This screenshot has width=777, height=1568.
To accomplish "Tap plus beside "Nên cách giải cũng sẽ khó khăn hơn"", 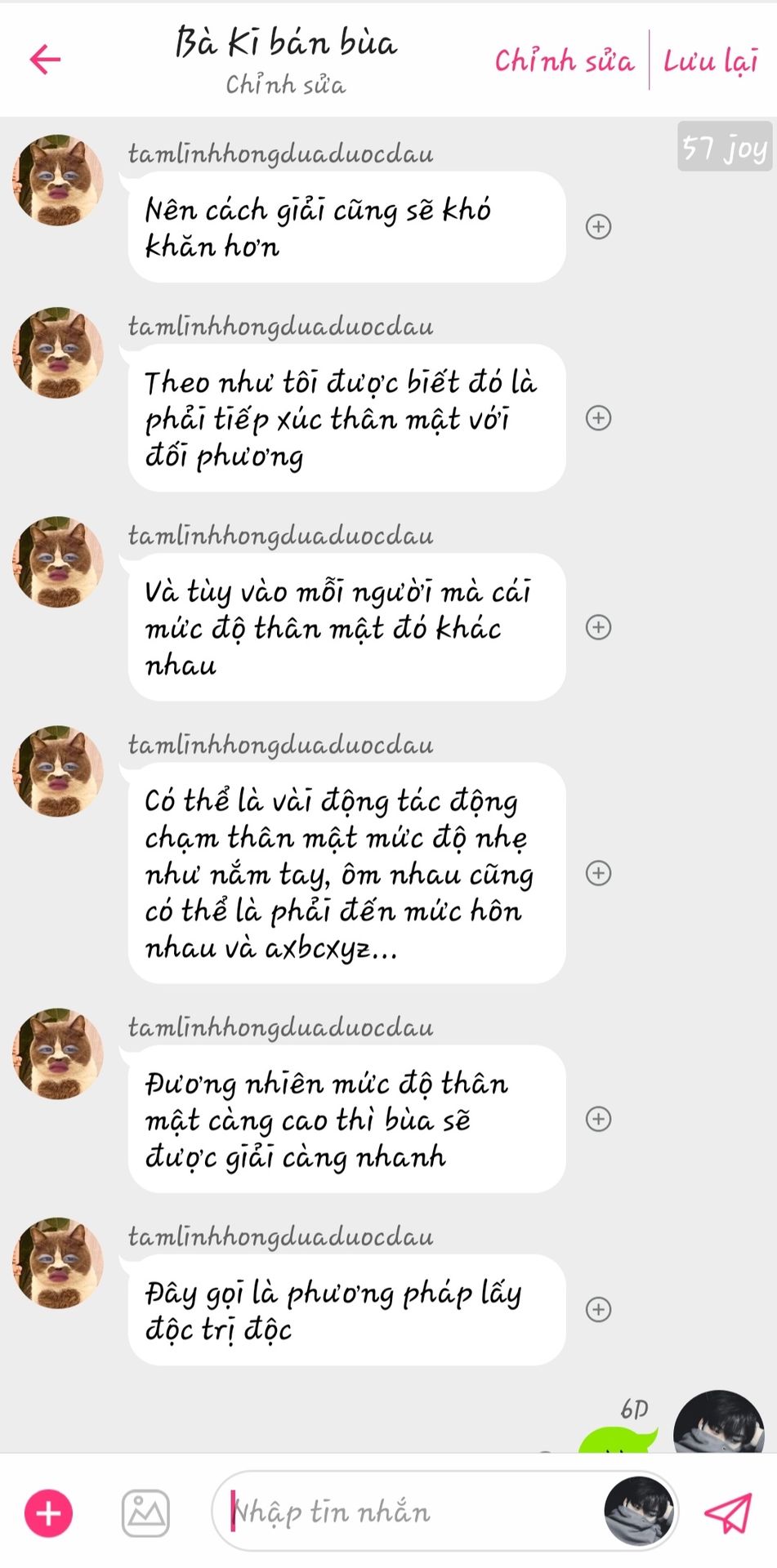I will (x=599, y=227).
